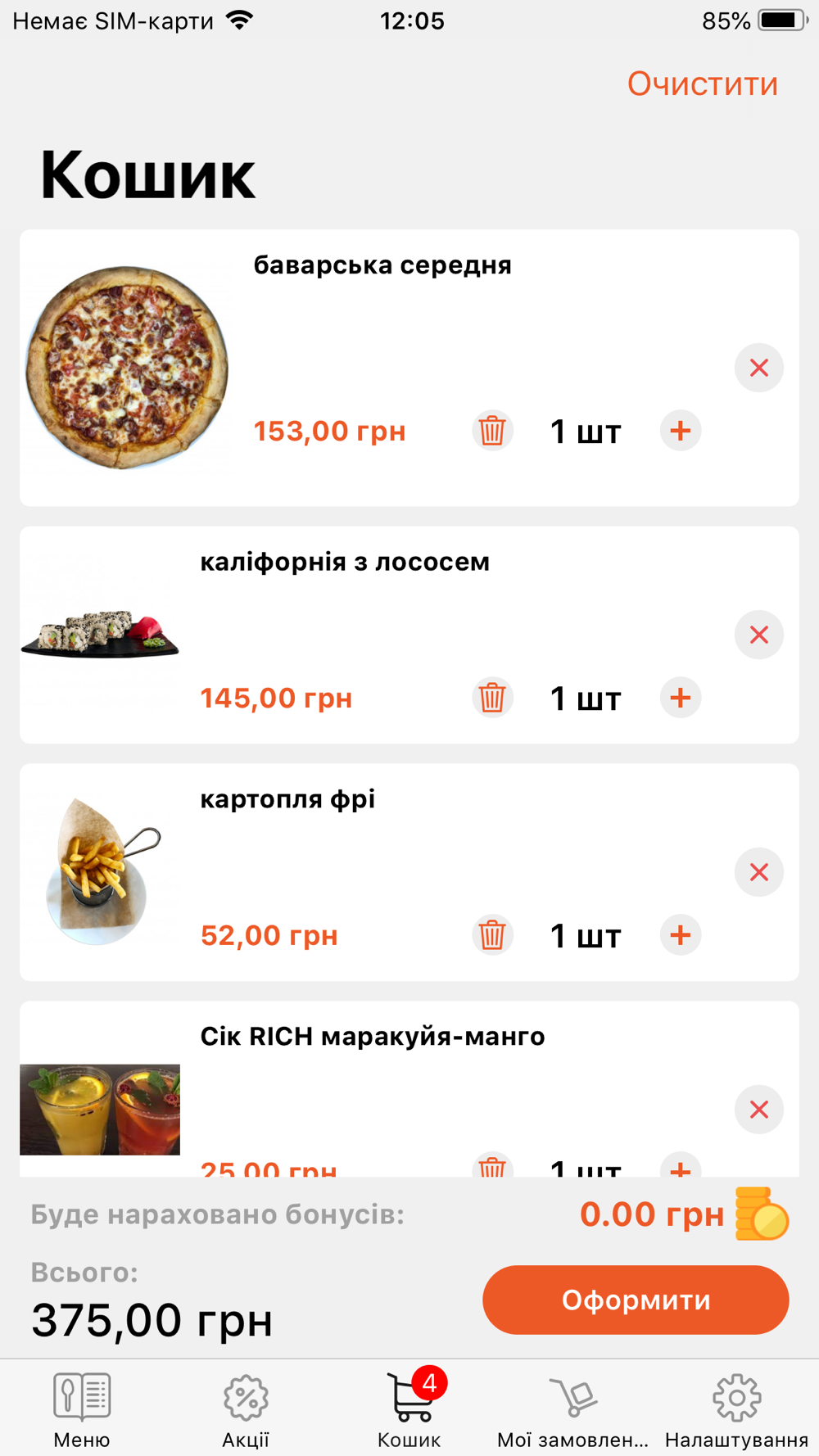Go to Мої замовлення tab
The image size is (819, 1456).
[x=572, y=1410]
